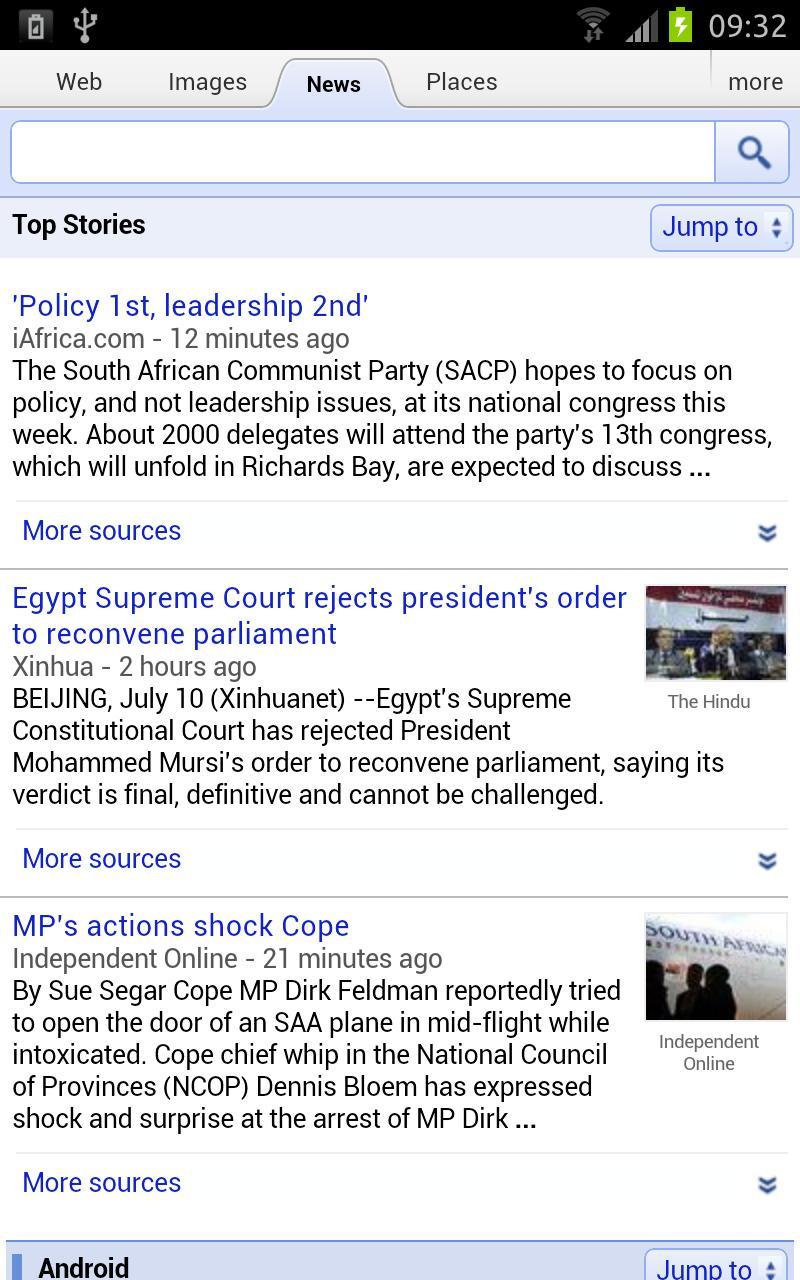The height and width of the screenshot is (1280, 800).
Task: Open the Places tab
Action: [x=461, y=82]
